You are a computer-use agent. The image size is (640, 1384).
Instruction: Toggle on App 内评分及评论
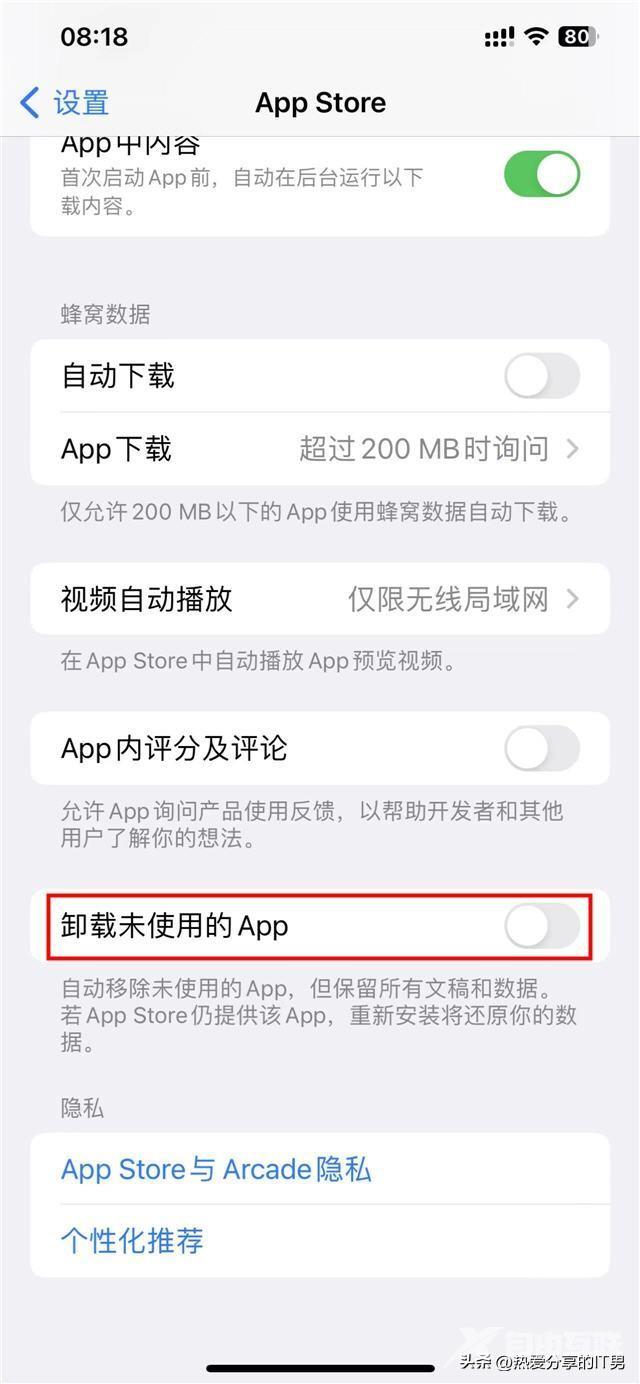542,748
